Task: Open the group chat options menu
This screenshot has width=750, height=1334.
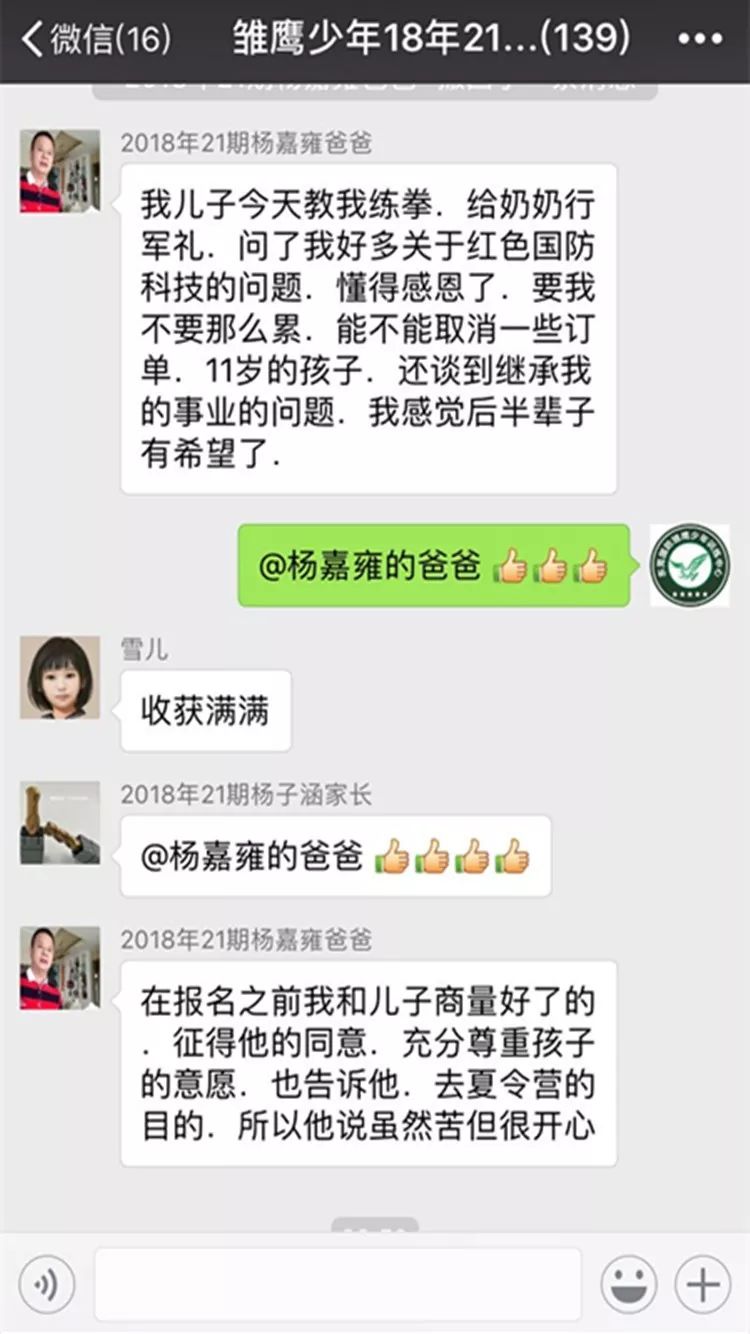Action: (x=699, y=40)
